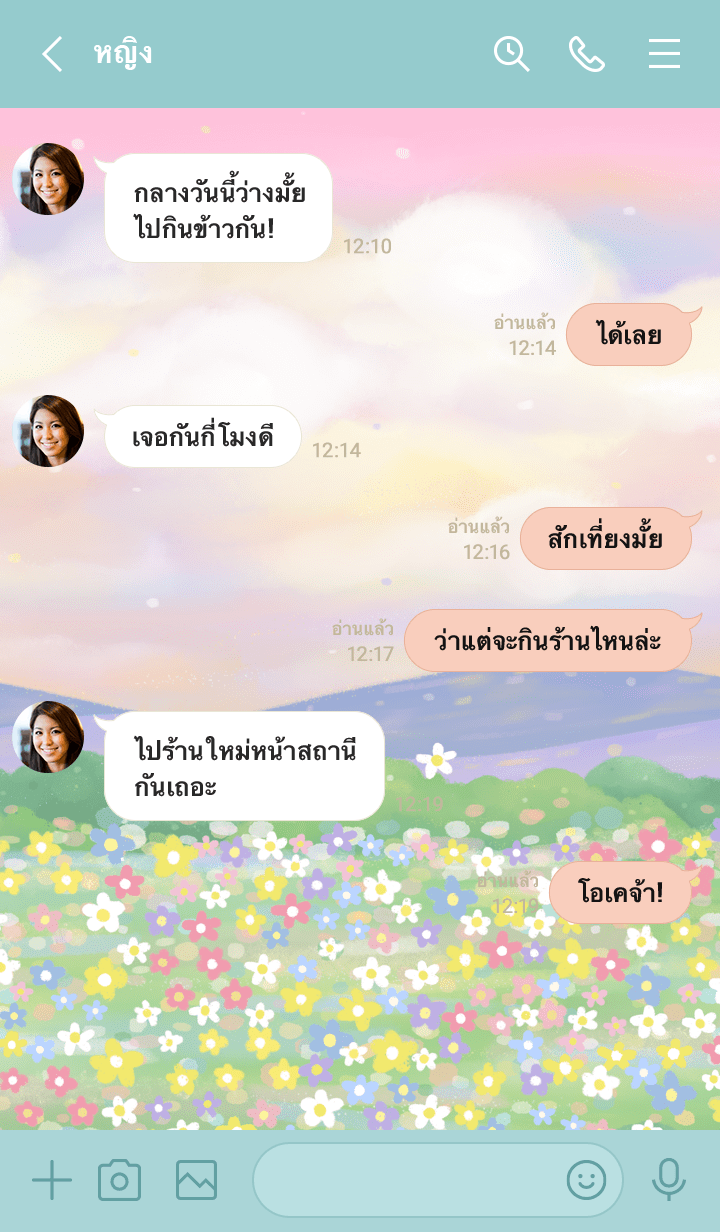
Task: Pick an image from the gallery
Action: 196,1181
